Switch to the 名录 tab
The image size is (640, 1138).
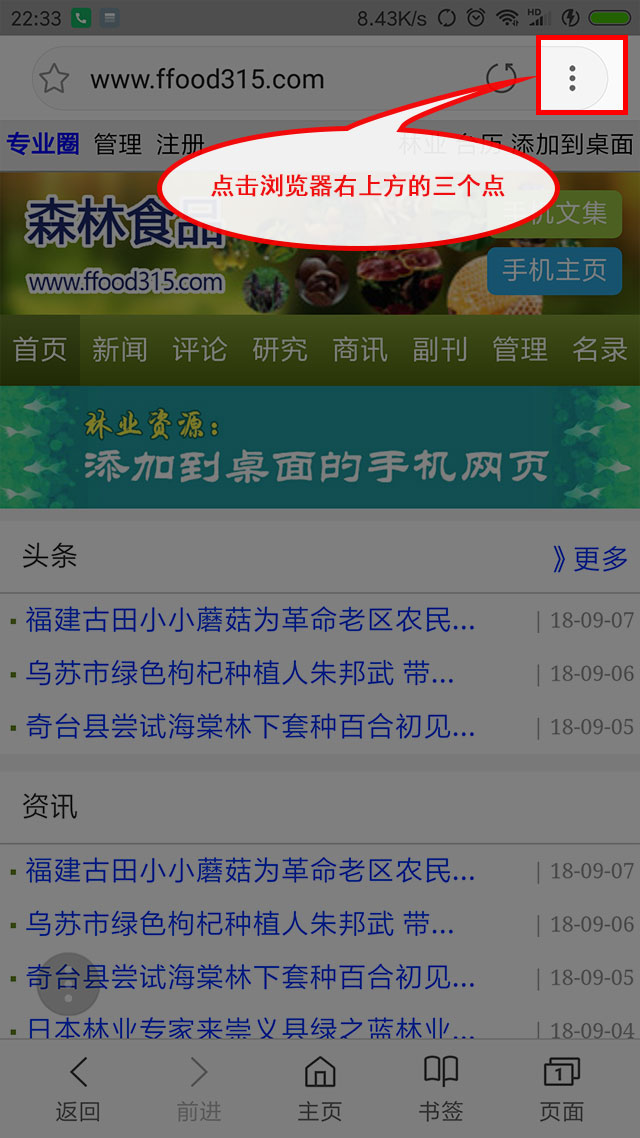[600, 350]
